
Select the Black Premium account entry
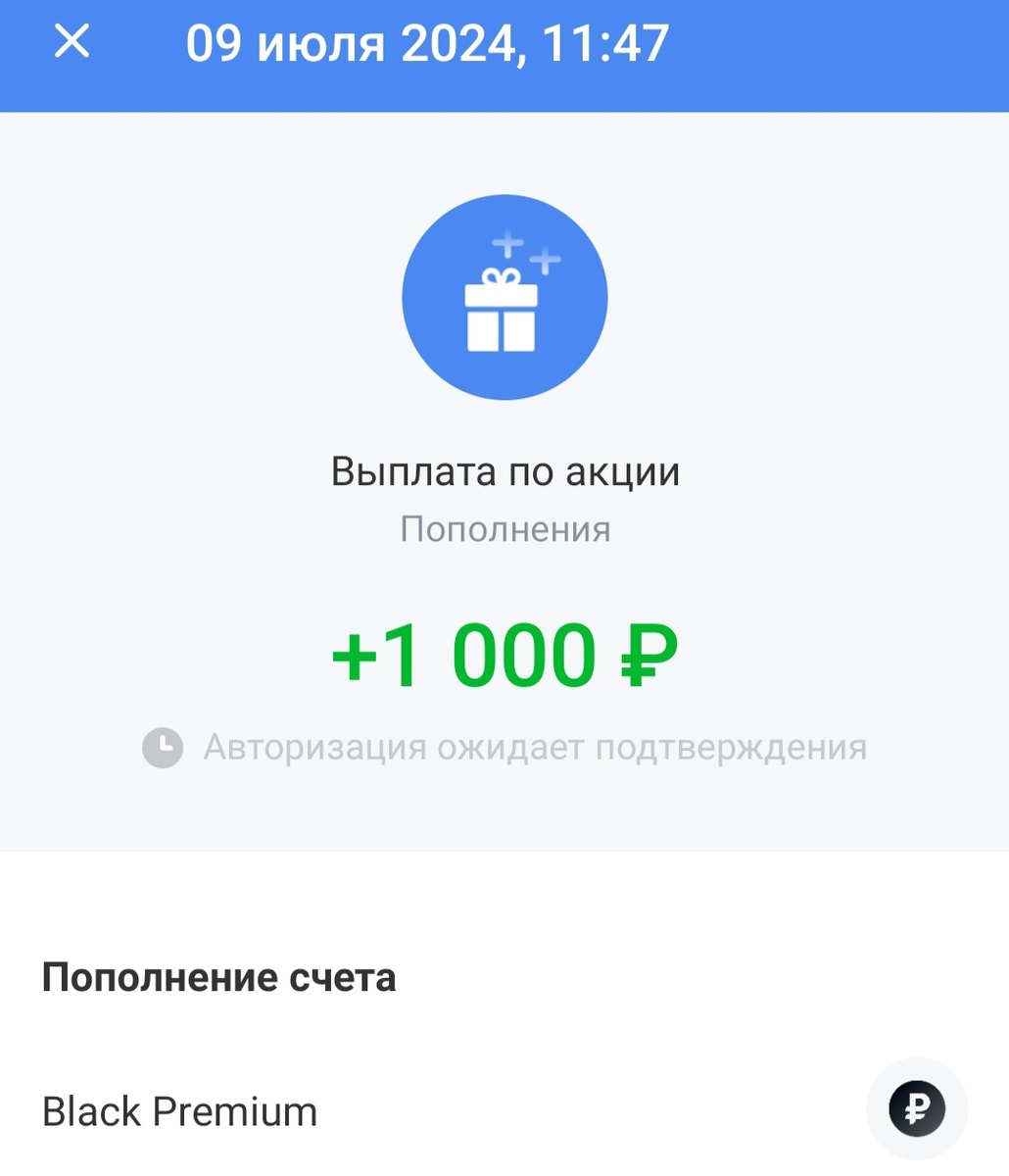point(179,1110)
